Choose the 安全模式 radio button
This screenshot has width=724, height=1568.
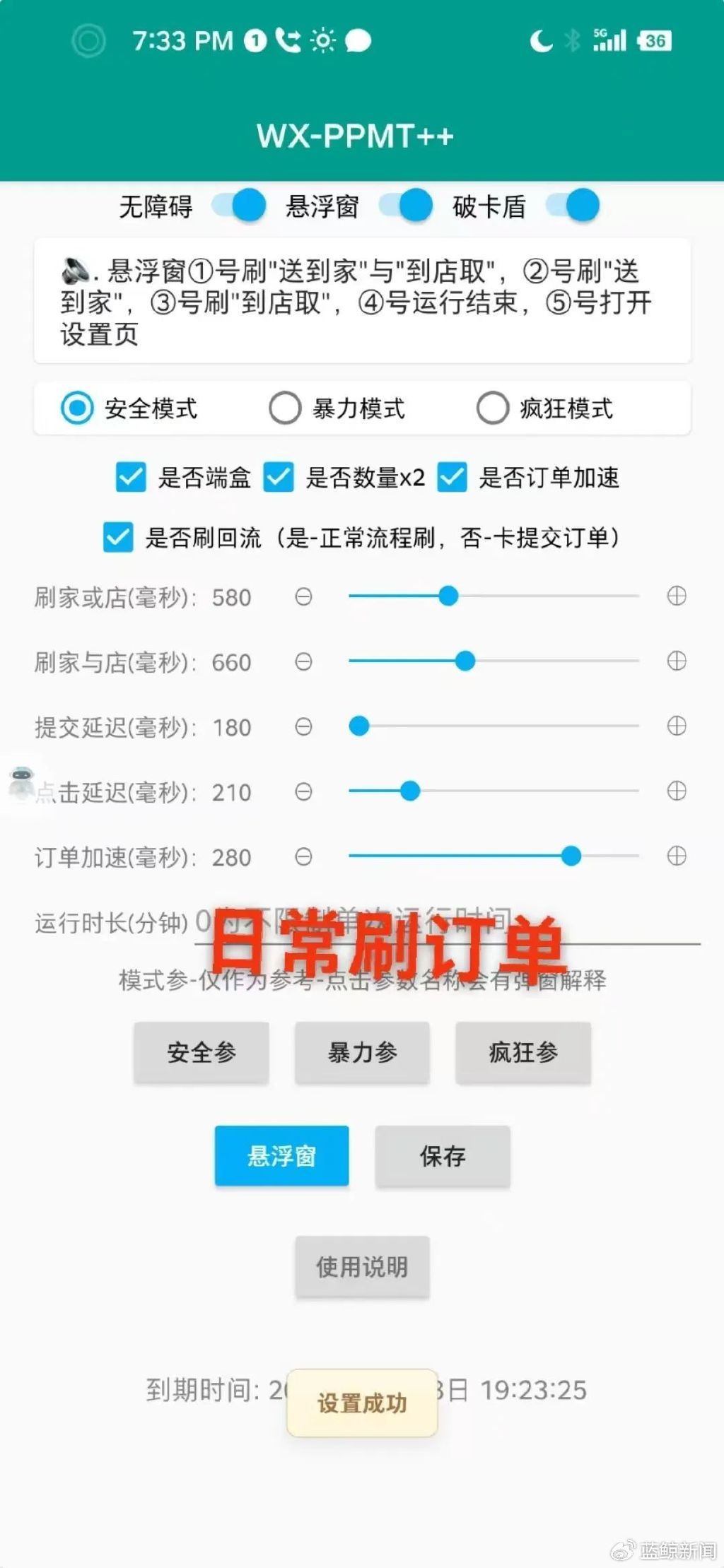pos(77,408)
